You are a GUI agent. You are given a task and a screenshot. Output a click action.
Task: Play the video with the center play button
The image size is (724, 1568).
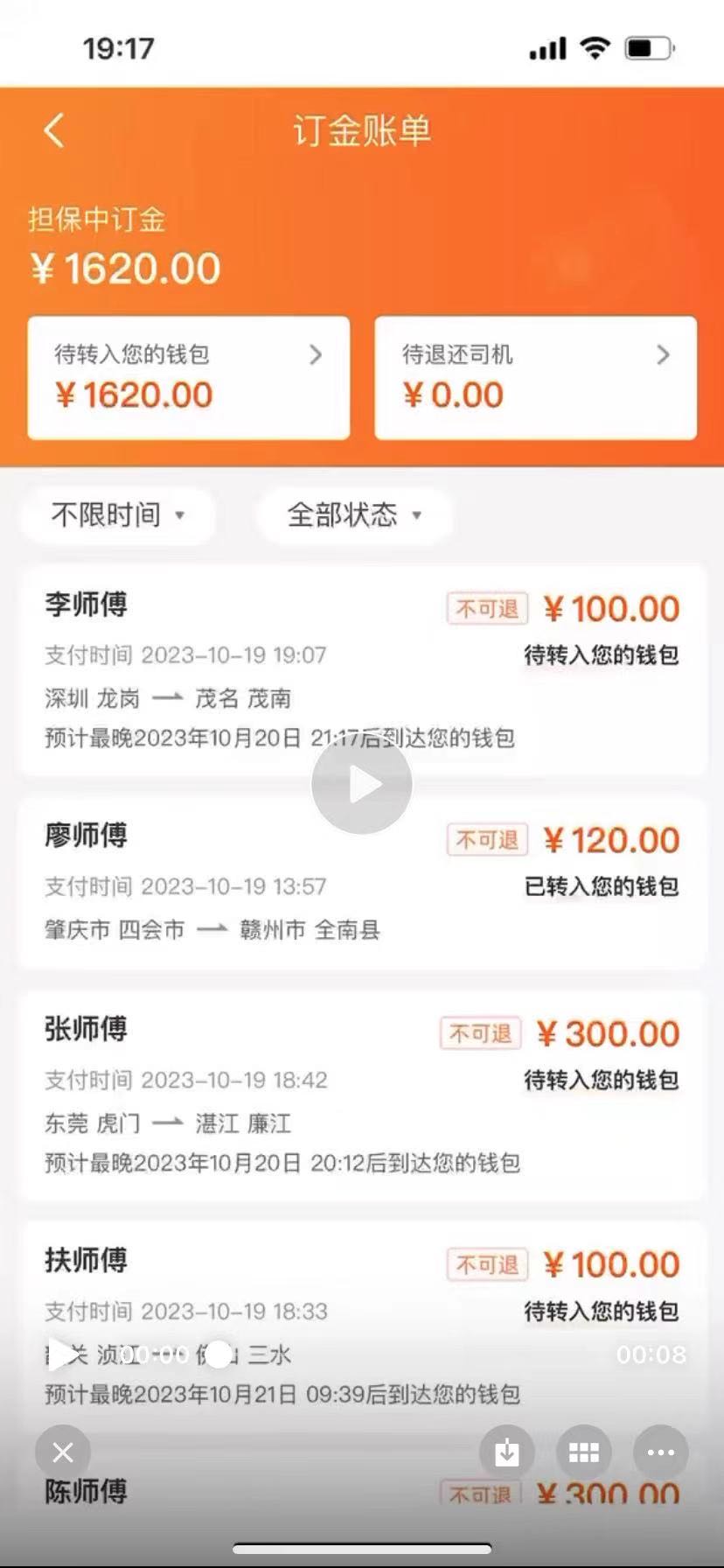[x=362, y=783]
